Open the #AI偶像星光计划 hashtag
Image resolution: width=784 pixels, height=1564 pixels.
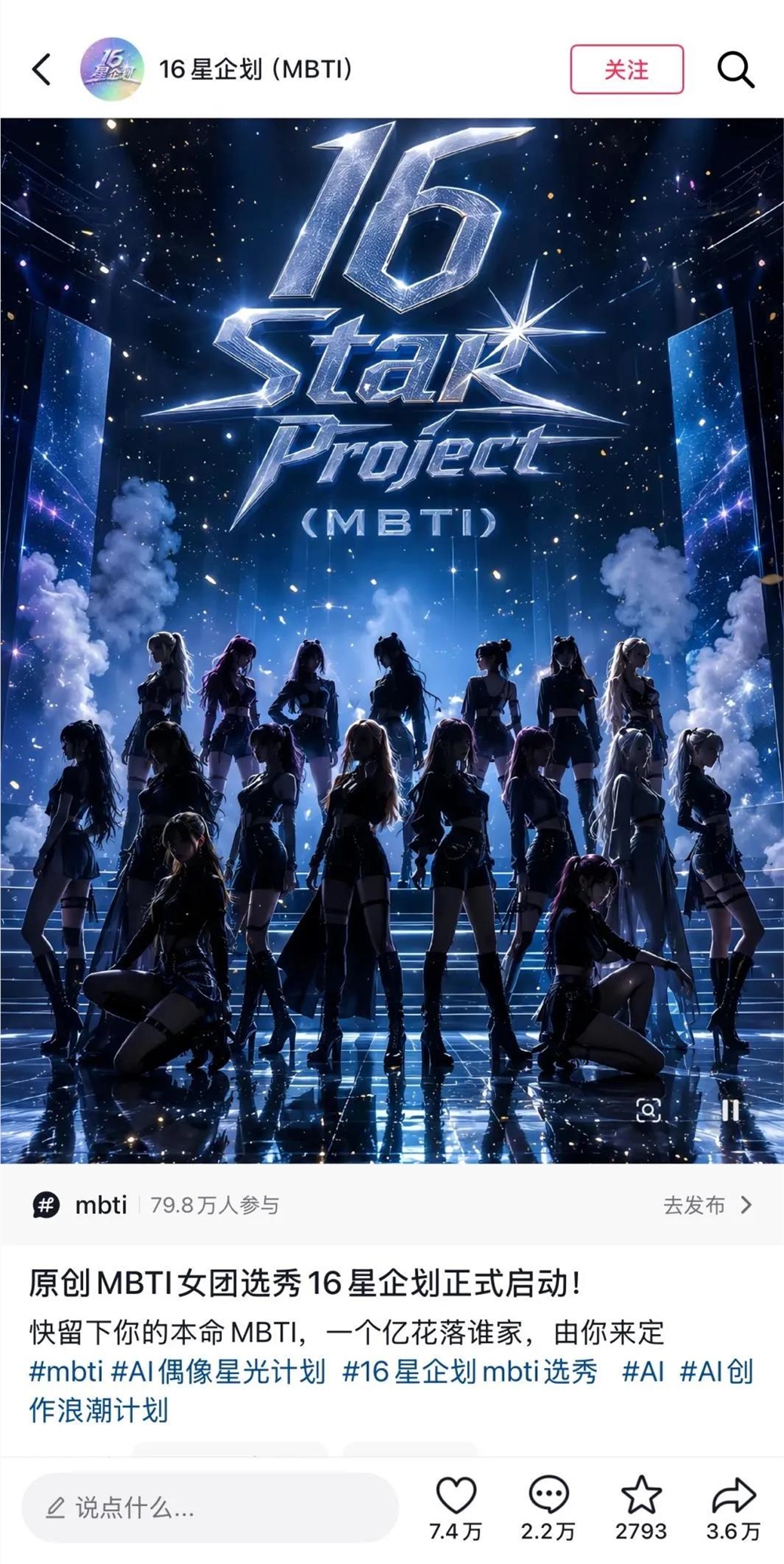tap(218, 1372)
